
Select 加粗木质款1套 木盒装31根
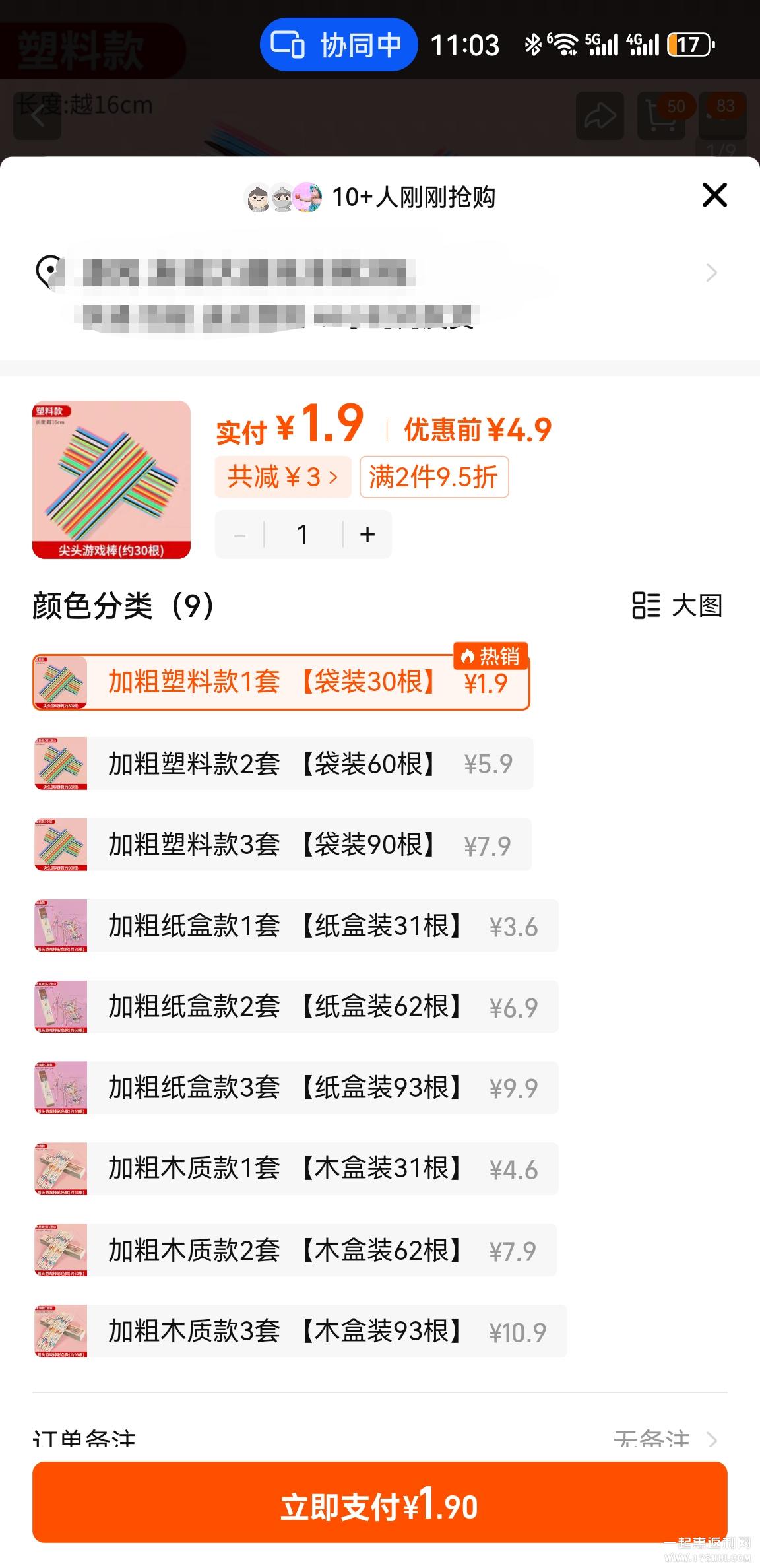(296, 1169)
